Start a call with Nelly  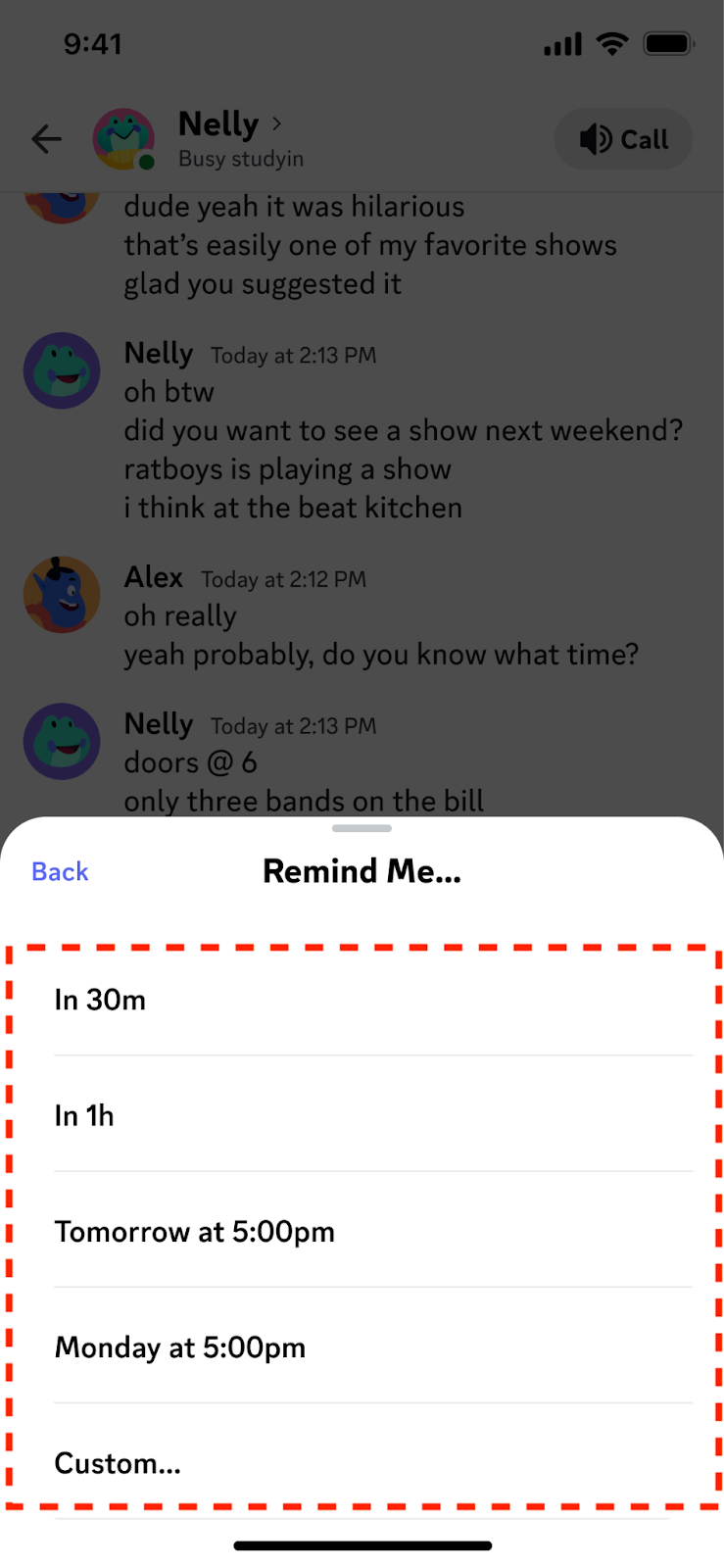pos(624,139)
